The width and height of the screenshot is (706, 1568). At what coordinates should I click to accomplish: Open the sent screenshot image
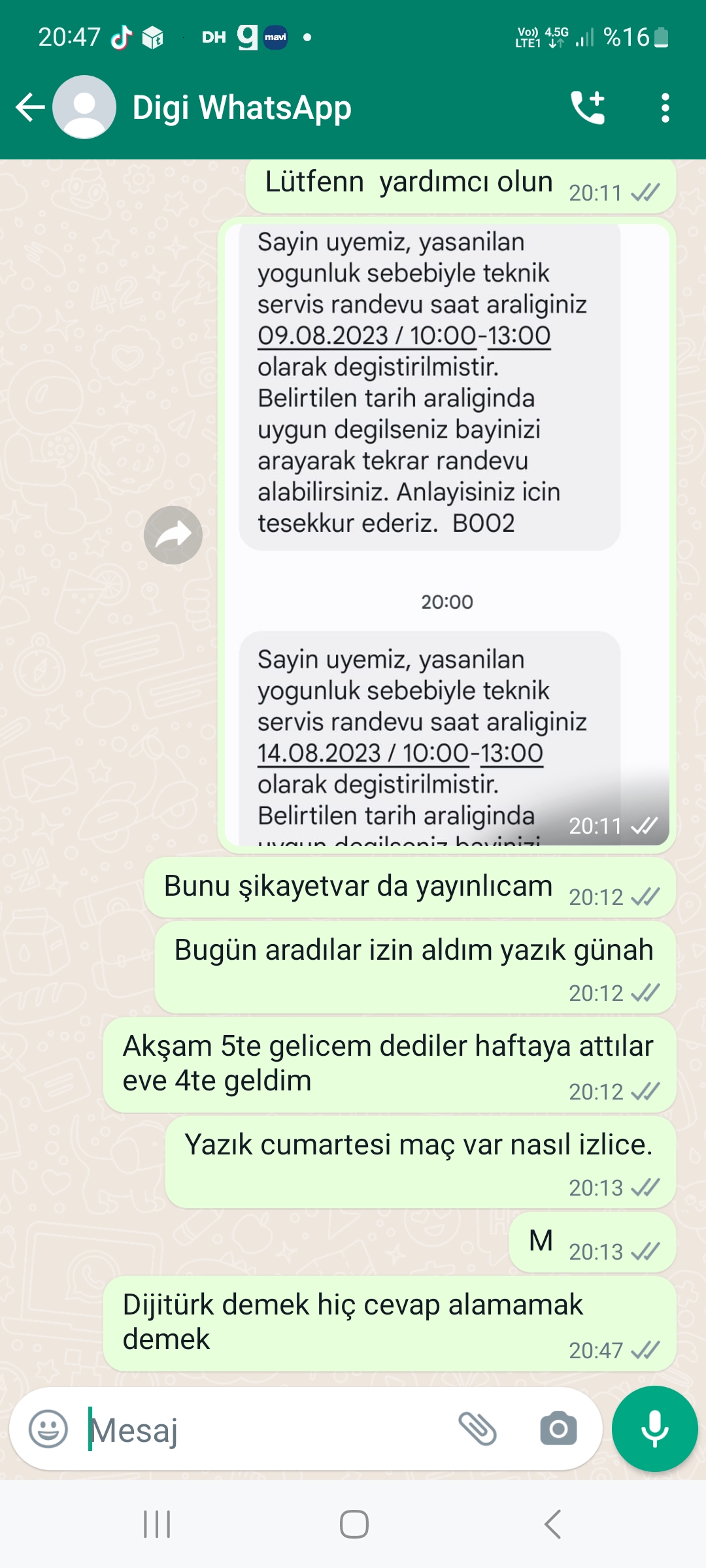coord(447,534)
